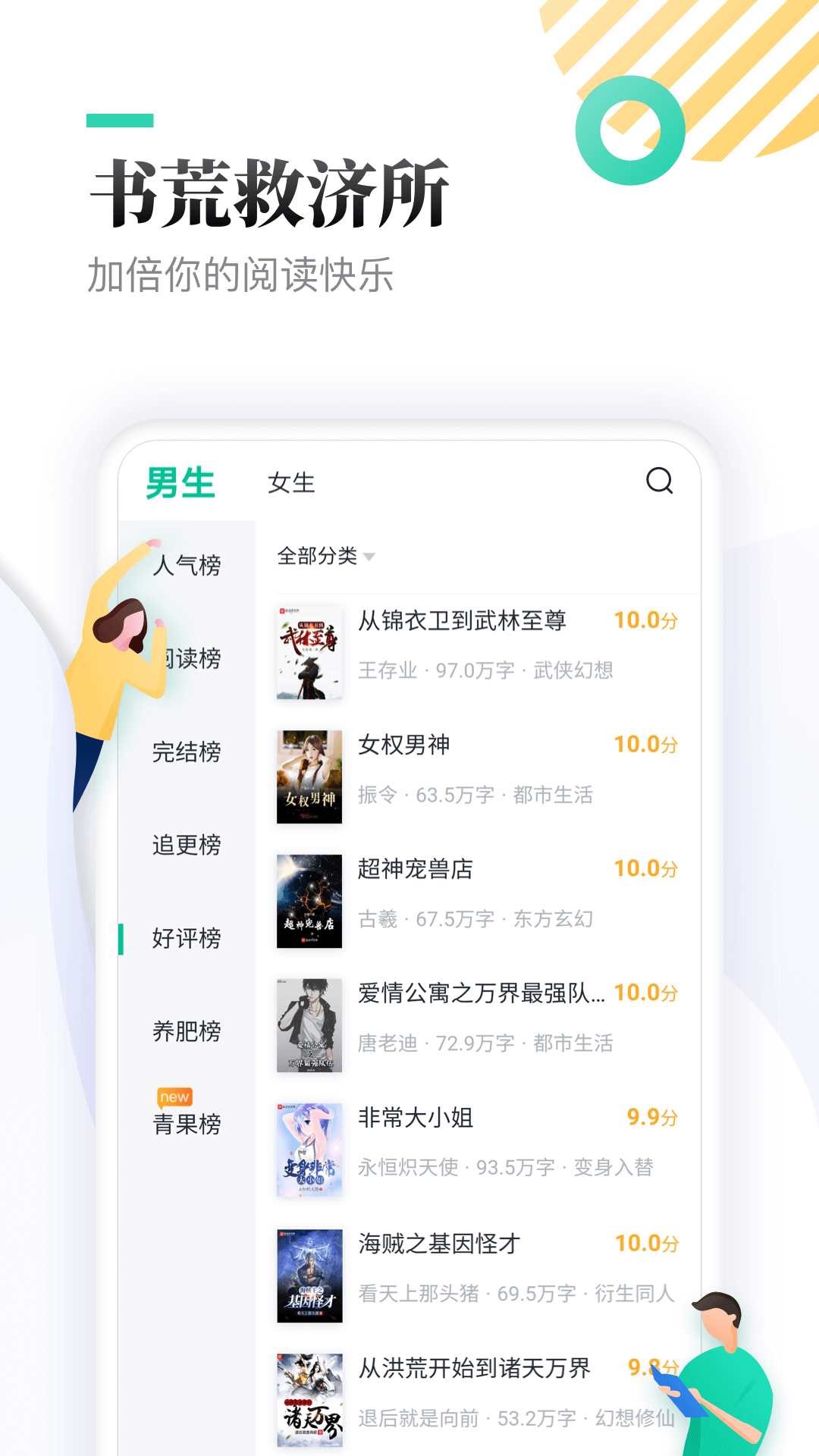819x1456 pixels.
Task: Select the currently highlighted 好评榜 ranking
Action: [187, 939]
